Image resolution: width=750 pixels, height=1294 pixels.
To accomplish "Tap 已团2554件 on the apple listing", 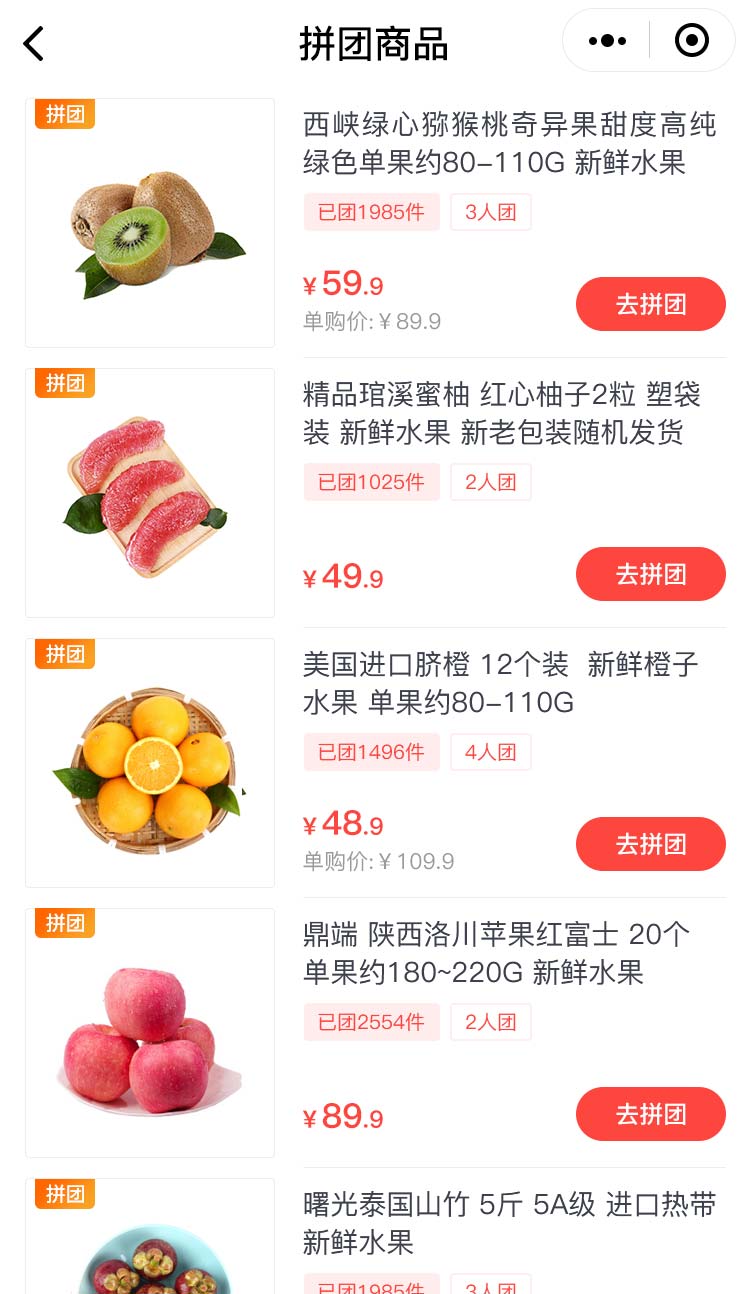I will coord(371,1021).
